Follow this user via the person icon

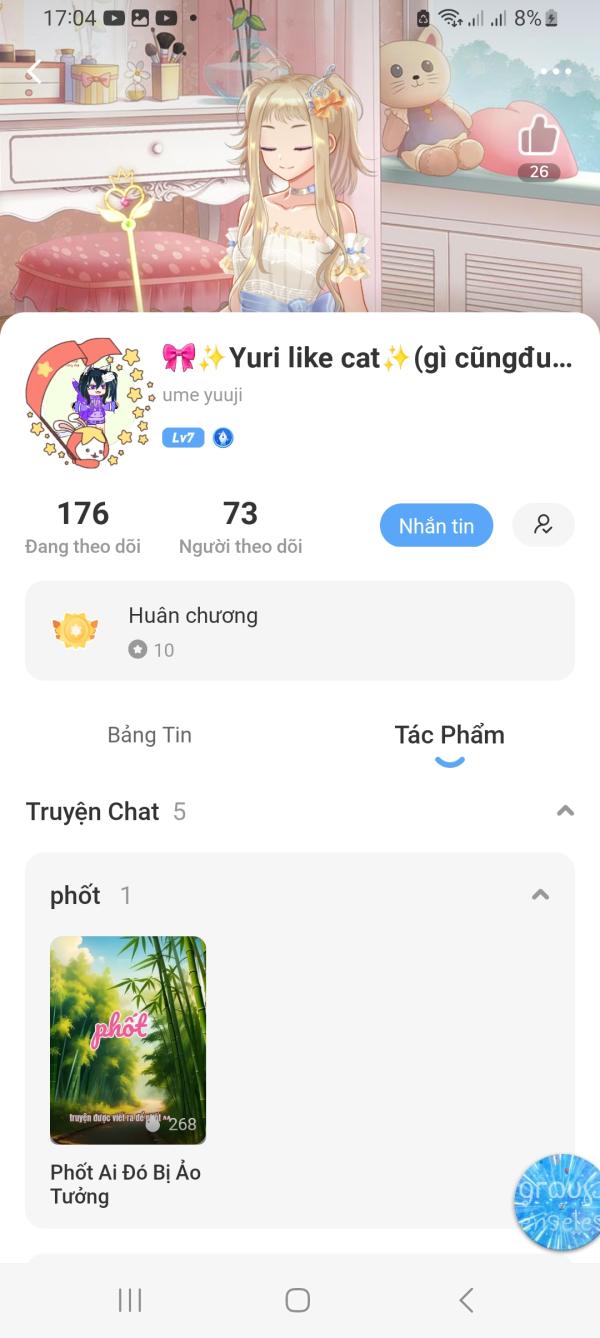click(x=543, y=525)
